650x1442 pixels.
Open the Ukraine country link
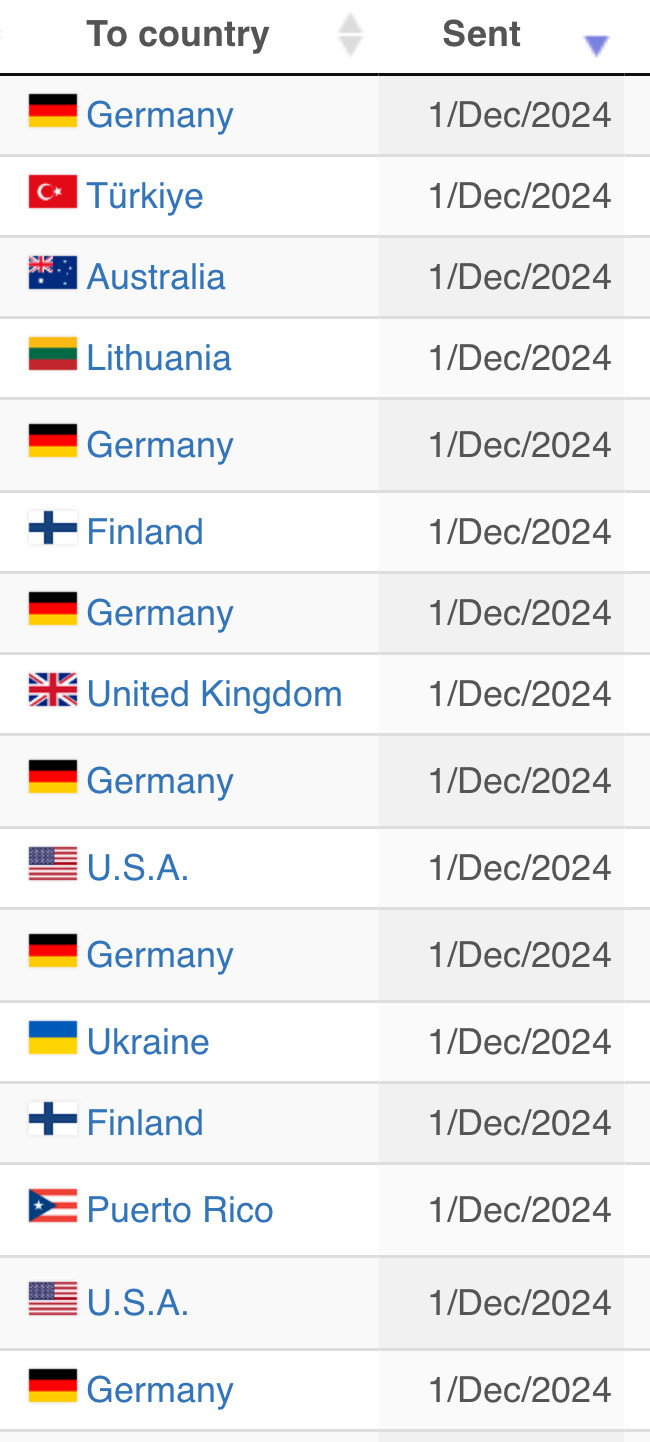click(x=148, y=1042)
